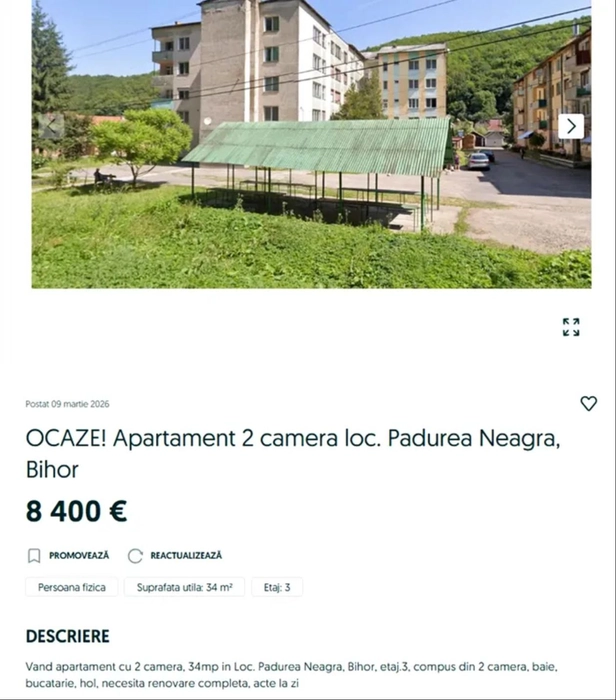Go back to the previous listing photo
This screenshot has height=700, width=616.
(x=48, y=126)
